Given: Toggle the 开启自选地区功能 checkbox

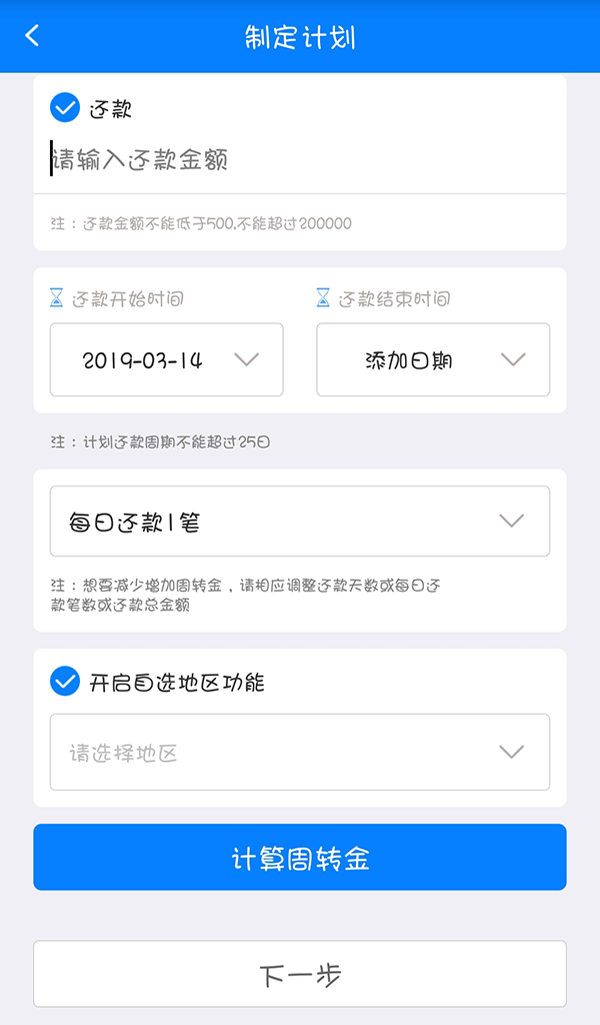Looking at the screenshot, I should pyautogui.click(x=65, y=682).
